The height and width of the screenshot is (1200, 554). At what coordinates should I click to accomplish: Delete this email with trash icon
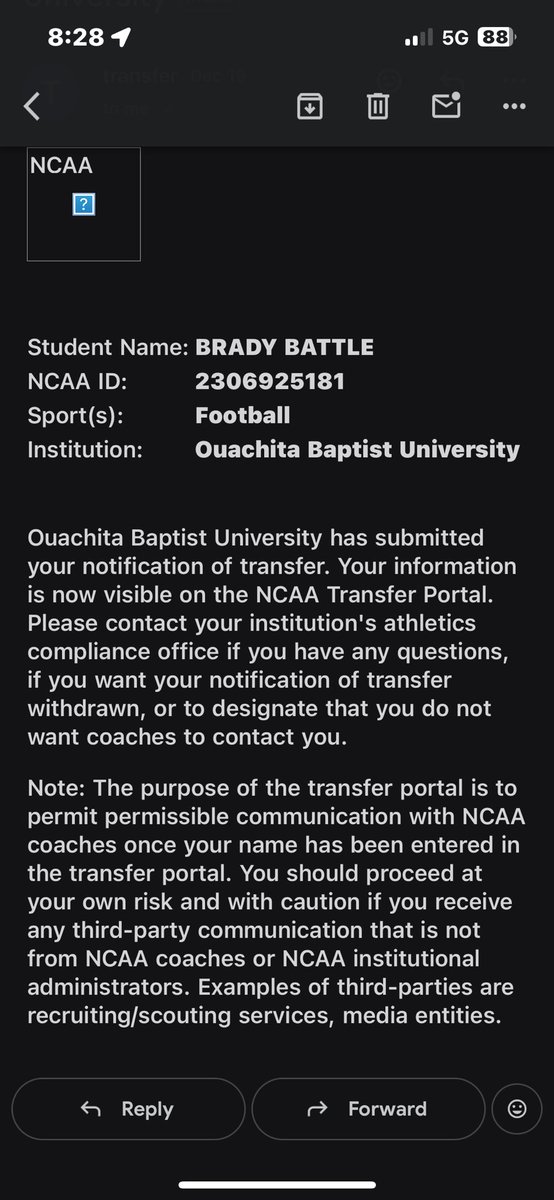(x=377, y=106)
